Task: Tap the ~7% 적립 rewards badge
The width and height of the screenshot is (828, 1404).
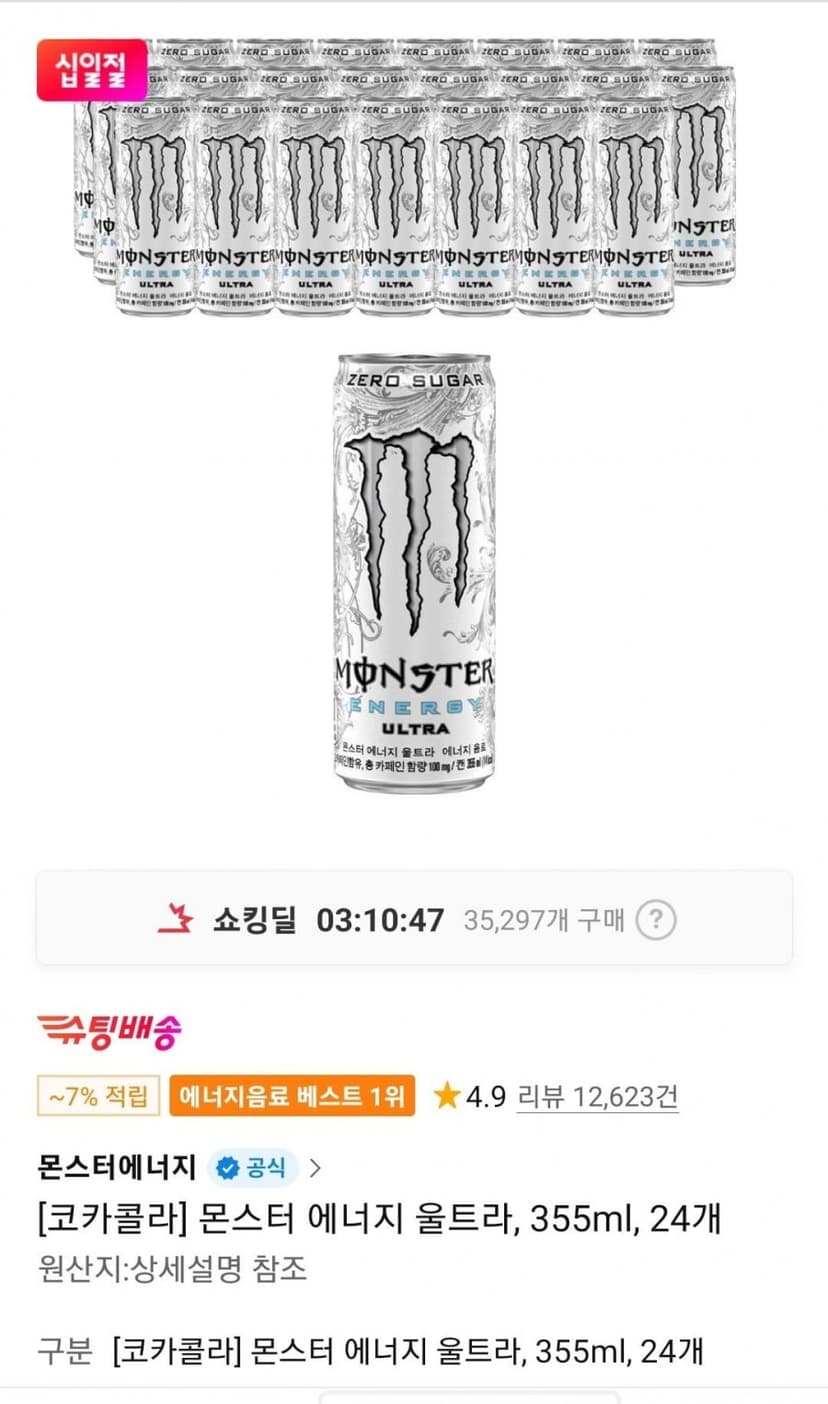Action: [x=98, y=1096]
